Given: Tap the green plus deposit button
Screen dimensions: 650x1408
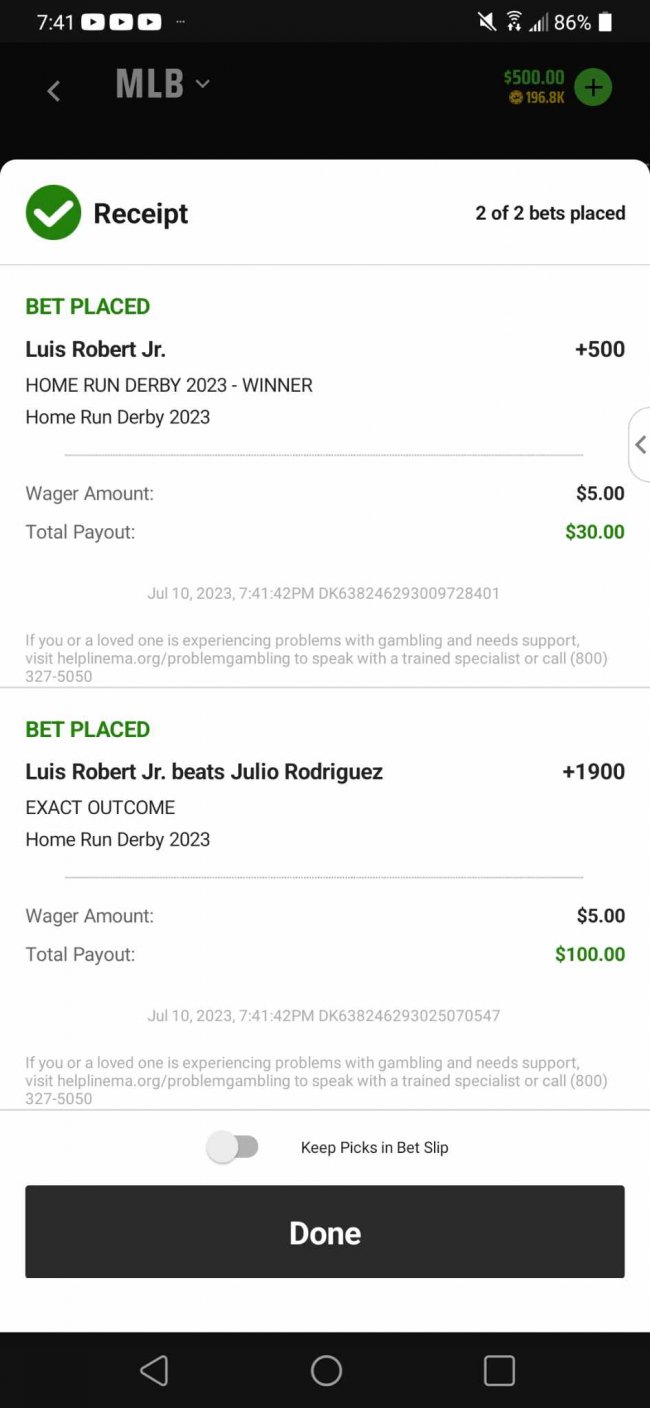Looking at the screenshot, I should tap(593, 87).
